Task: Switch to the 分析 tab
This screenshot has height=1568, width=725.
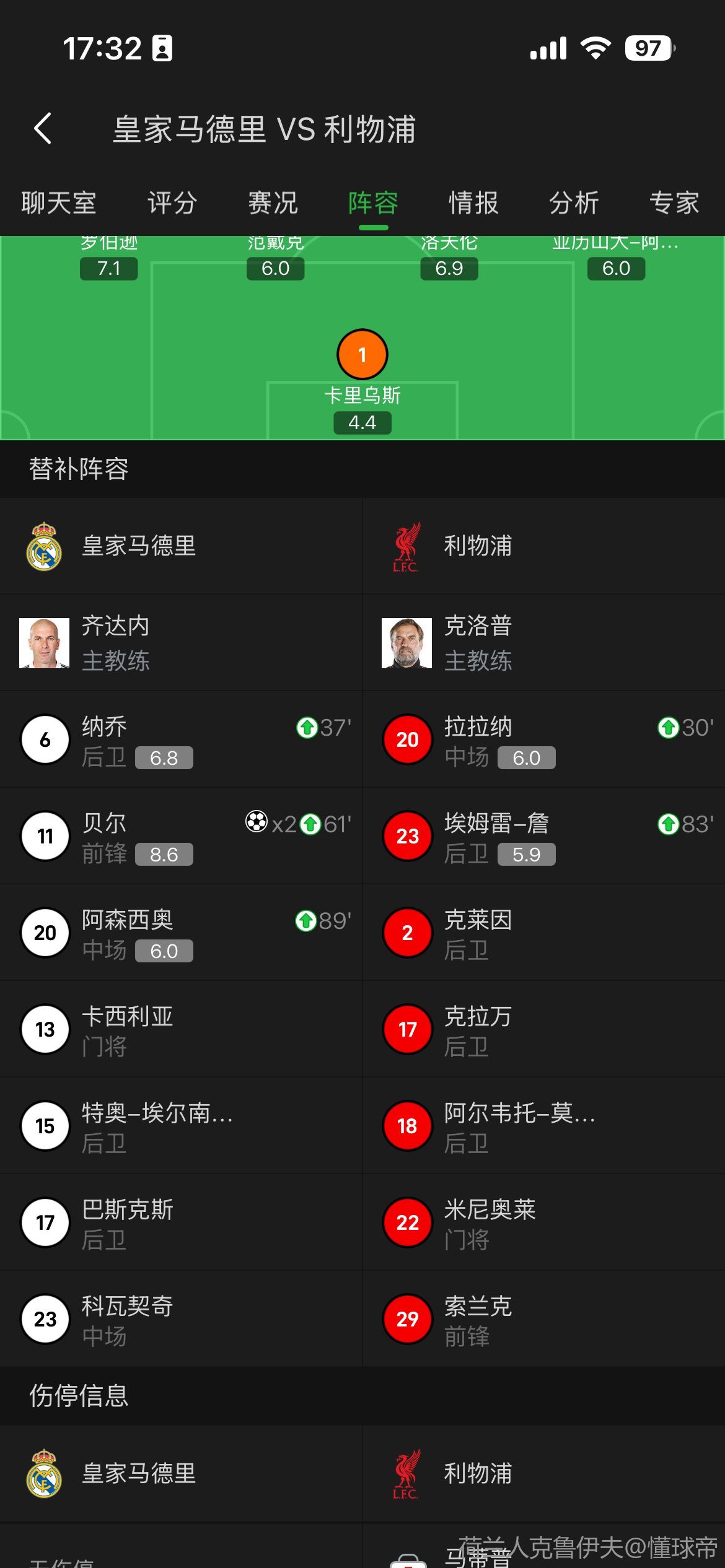Action: click(x=574, y=203)
